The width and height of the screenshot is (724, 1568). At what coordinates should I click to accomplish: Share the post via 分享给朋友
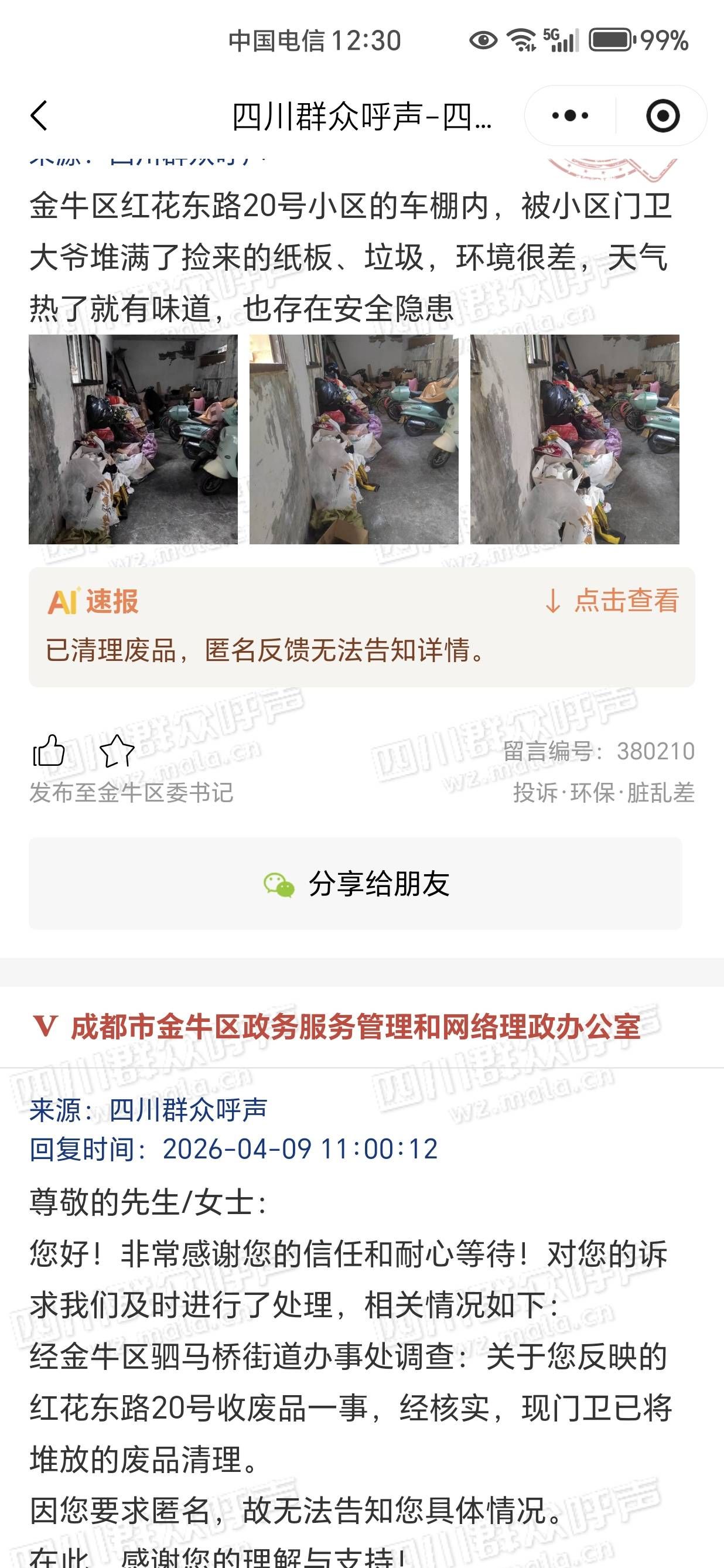tap(356, 883)
